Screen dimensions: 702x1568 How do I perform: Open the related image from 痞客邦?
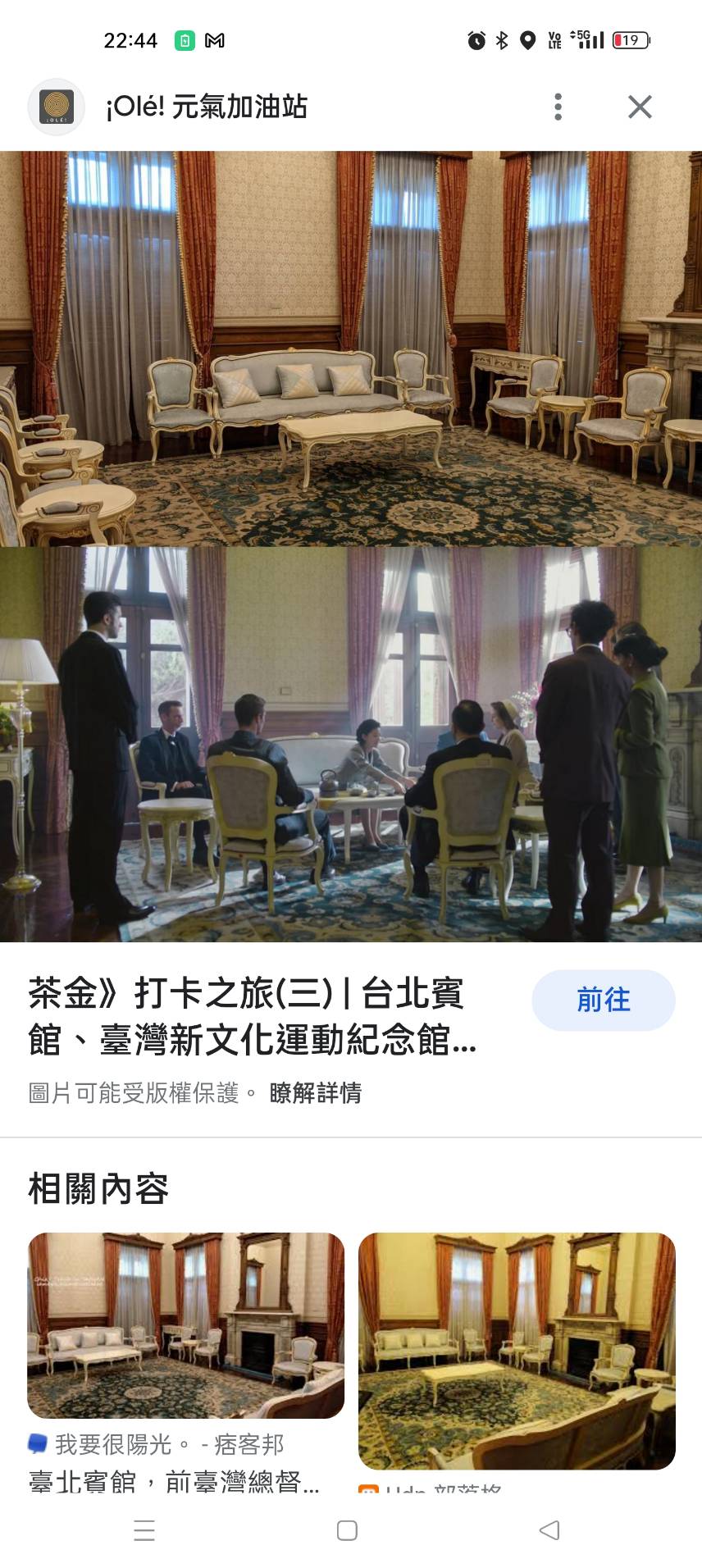(186, 1324)
